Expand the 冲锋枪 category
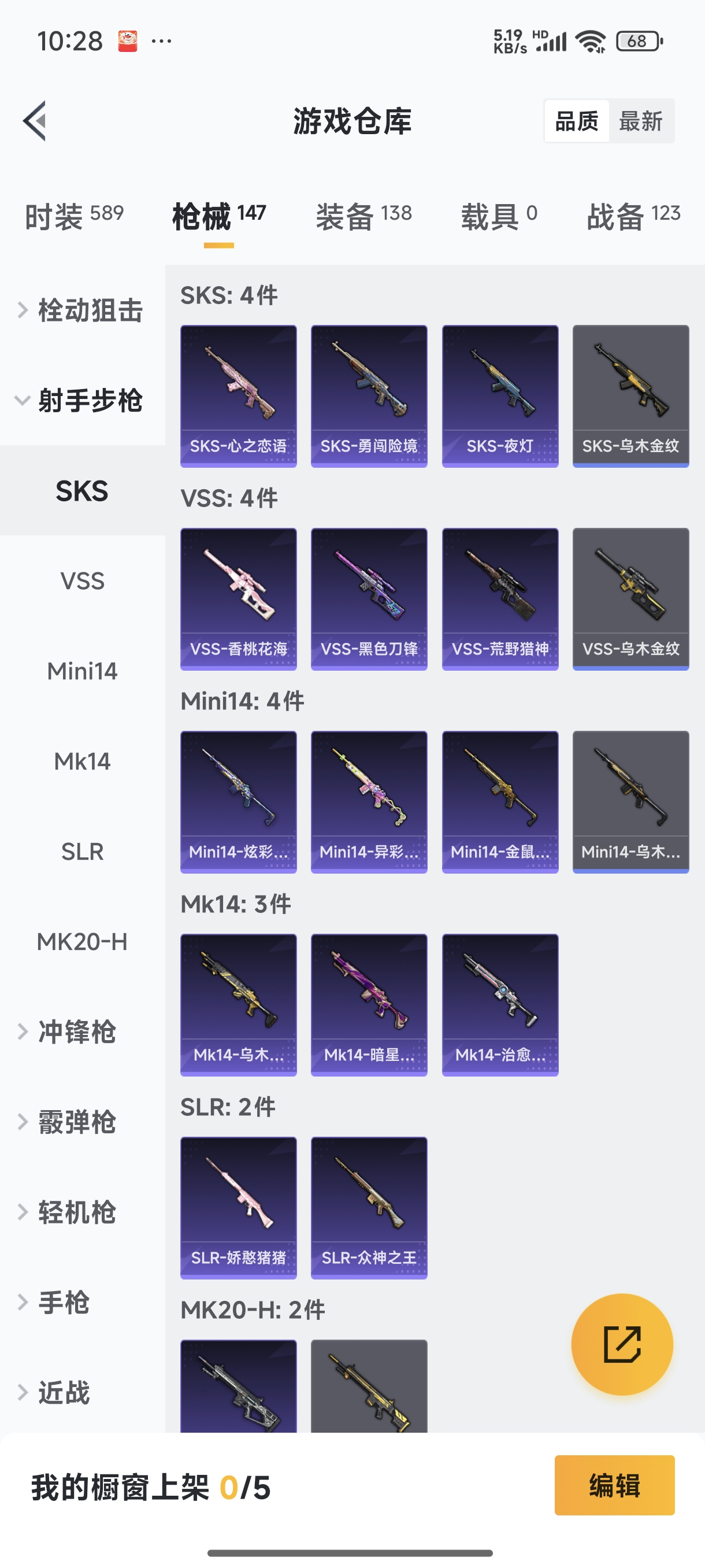The height and width of the screenshot is (1568, 705). pos(76,1031)
